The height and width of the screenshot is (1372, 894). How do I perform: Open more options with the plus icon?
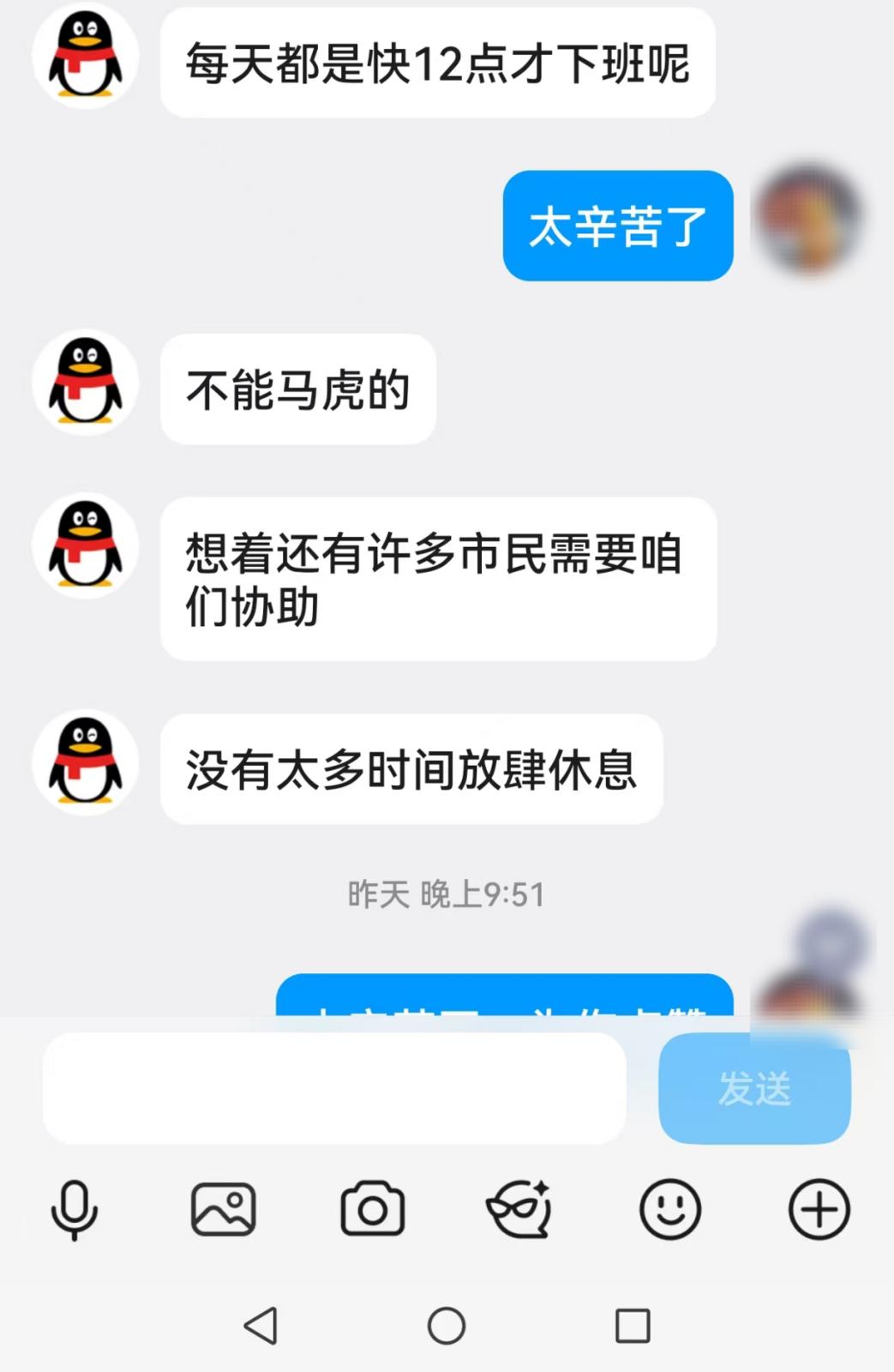coord(819,1209)
